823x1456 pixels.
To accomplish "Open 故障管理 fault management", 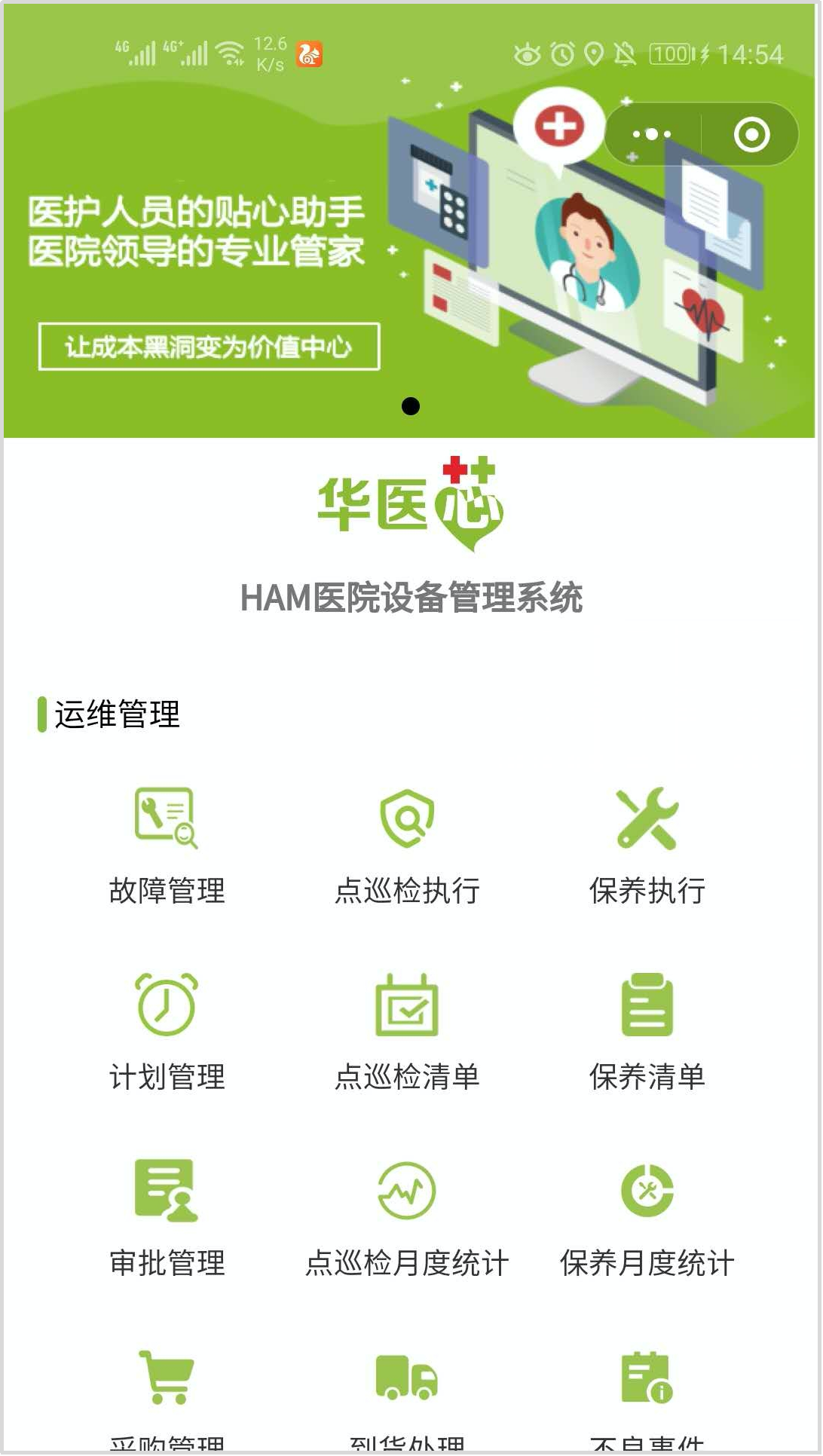I will [167, 846].
